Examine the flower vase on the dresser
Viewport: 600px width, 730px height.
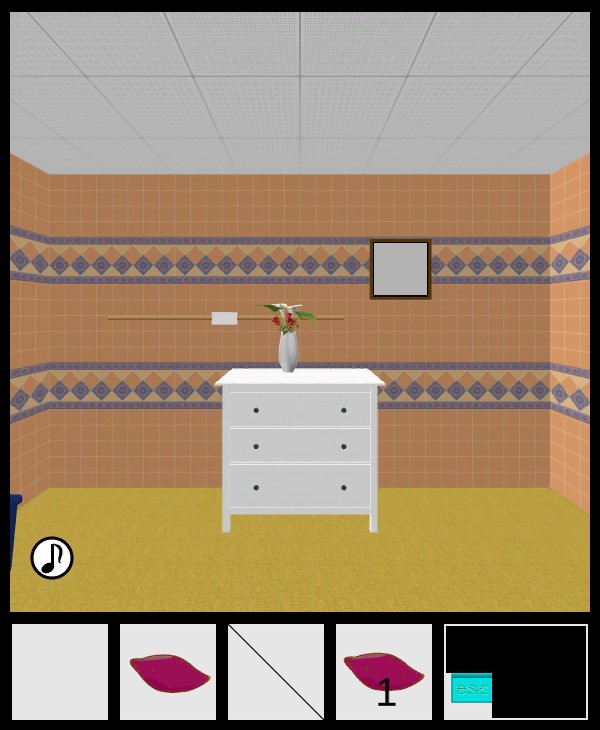tap(288, 340)
